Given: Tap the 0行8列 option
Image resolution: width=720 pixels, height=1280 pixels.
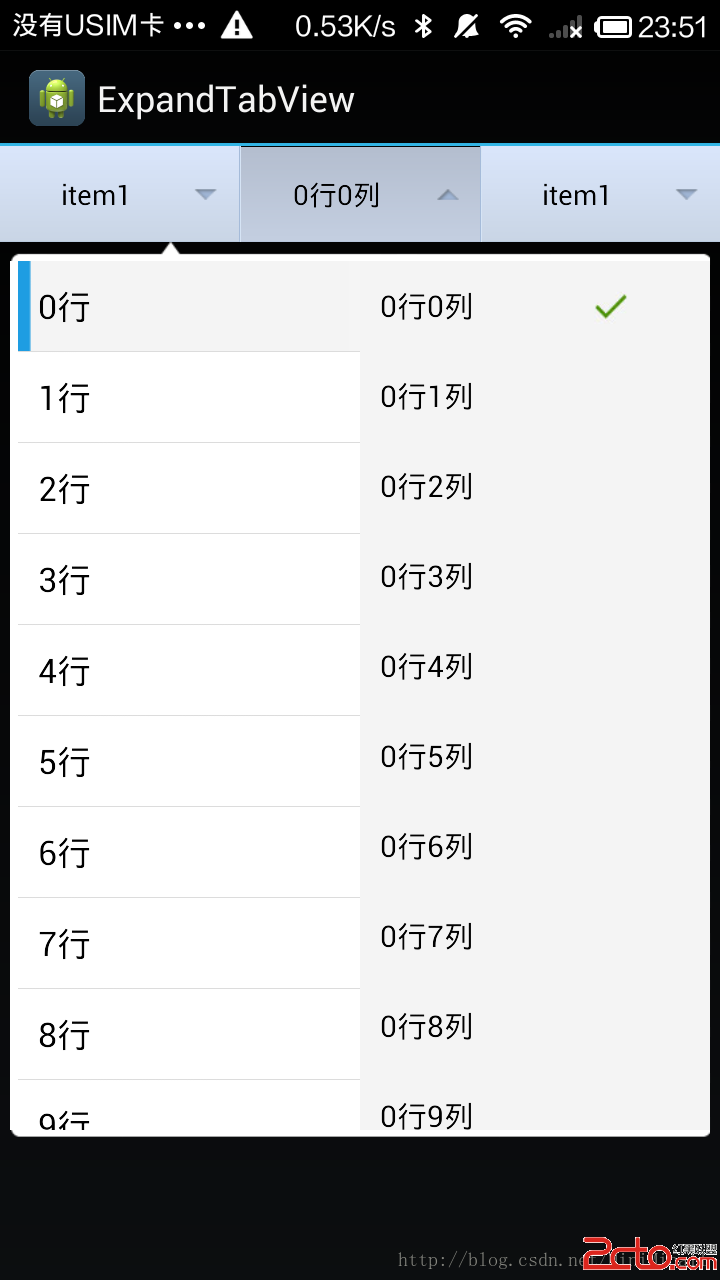Looking at the screenshot, I should (532, 1027).
